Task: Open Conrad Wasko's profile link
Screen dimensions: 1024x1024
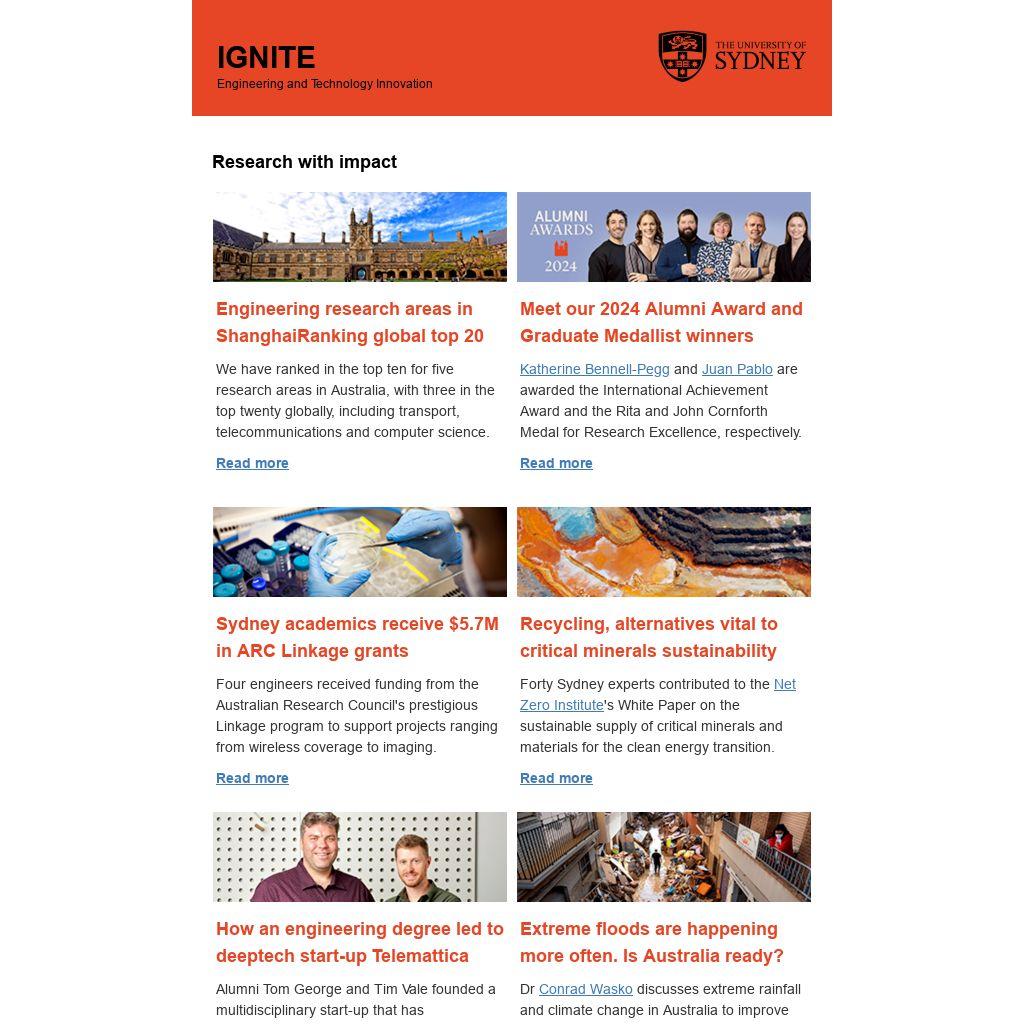Action: coord(585,989)
